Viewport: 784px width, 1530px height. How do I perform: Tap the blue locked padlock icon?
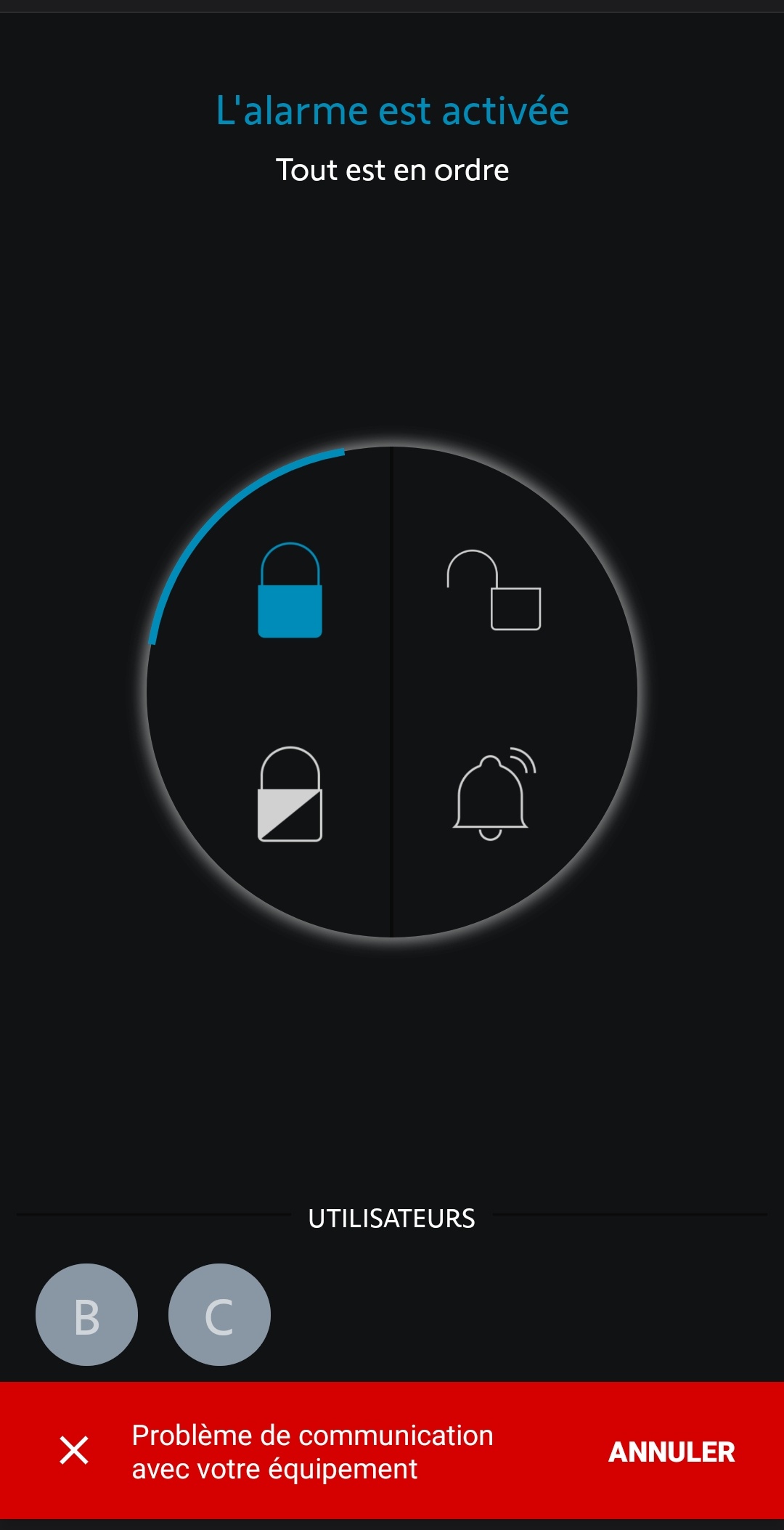pyautogui.click(x=290, y=590)
